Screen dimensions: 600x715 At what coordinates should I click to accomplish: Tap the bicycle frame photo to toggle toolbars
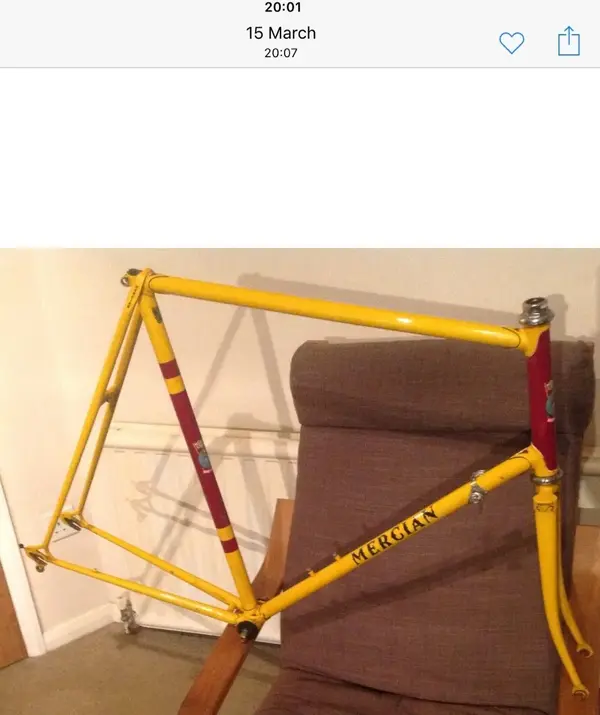300,480
